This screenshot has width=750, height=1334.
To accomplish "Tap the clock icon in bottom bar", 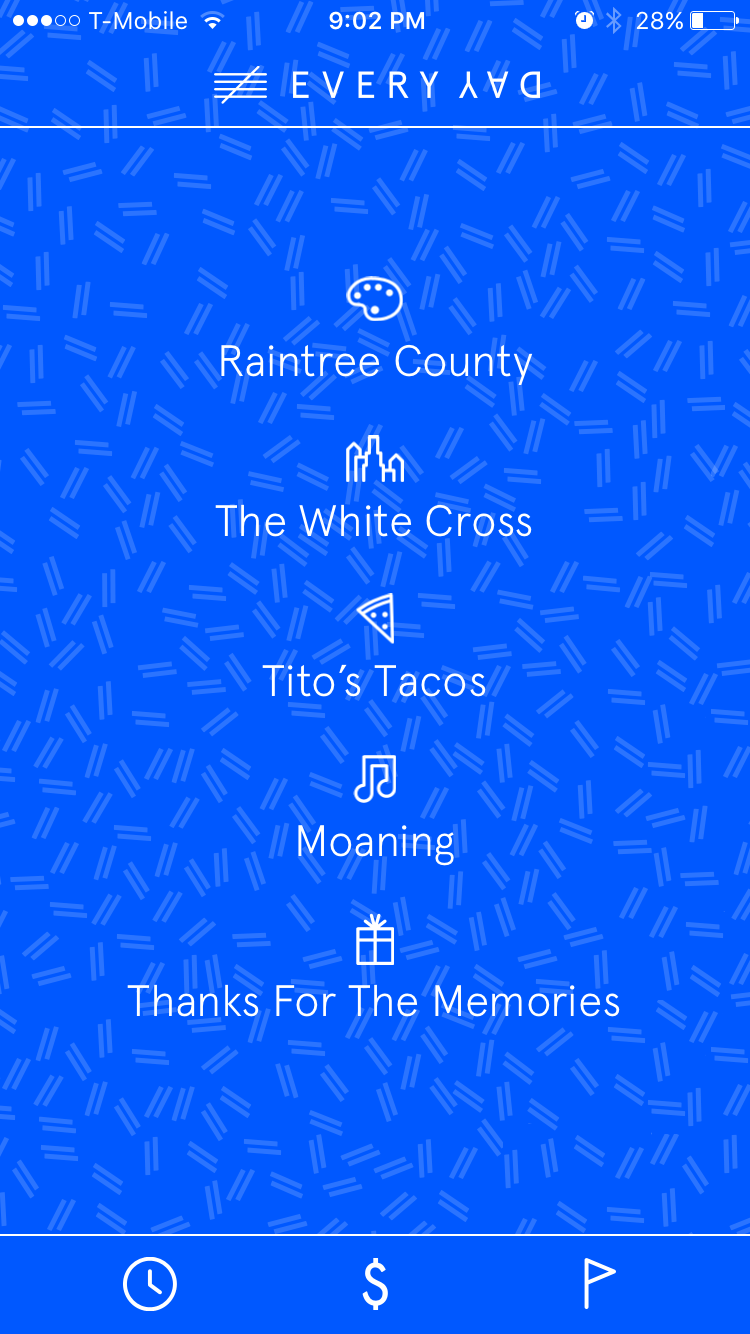I will (x=150, y=1284).
